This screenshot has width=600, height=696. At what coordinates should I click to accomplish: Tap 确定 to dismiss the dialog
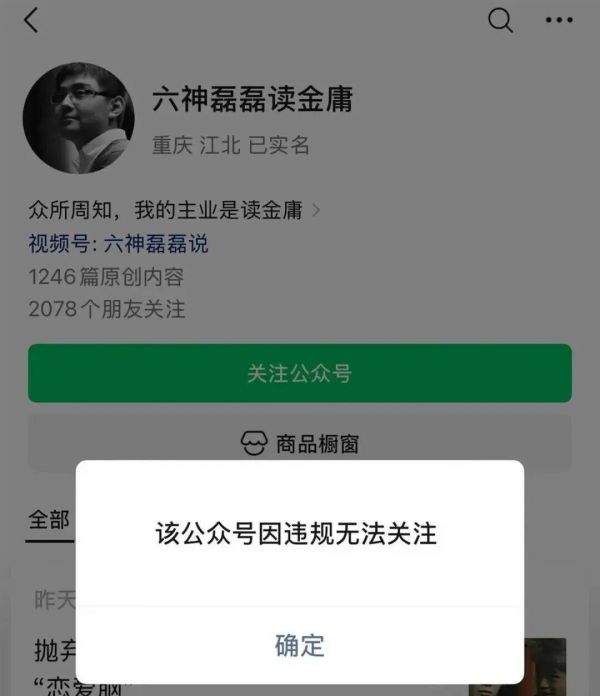(x=300, y=645)
